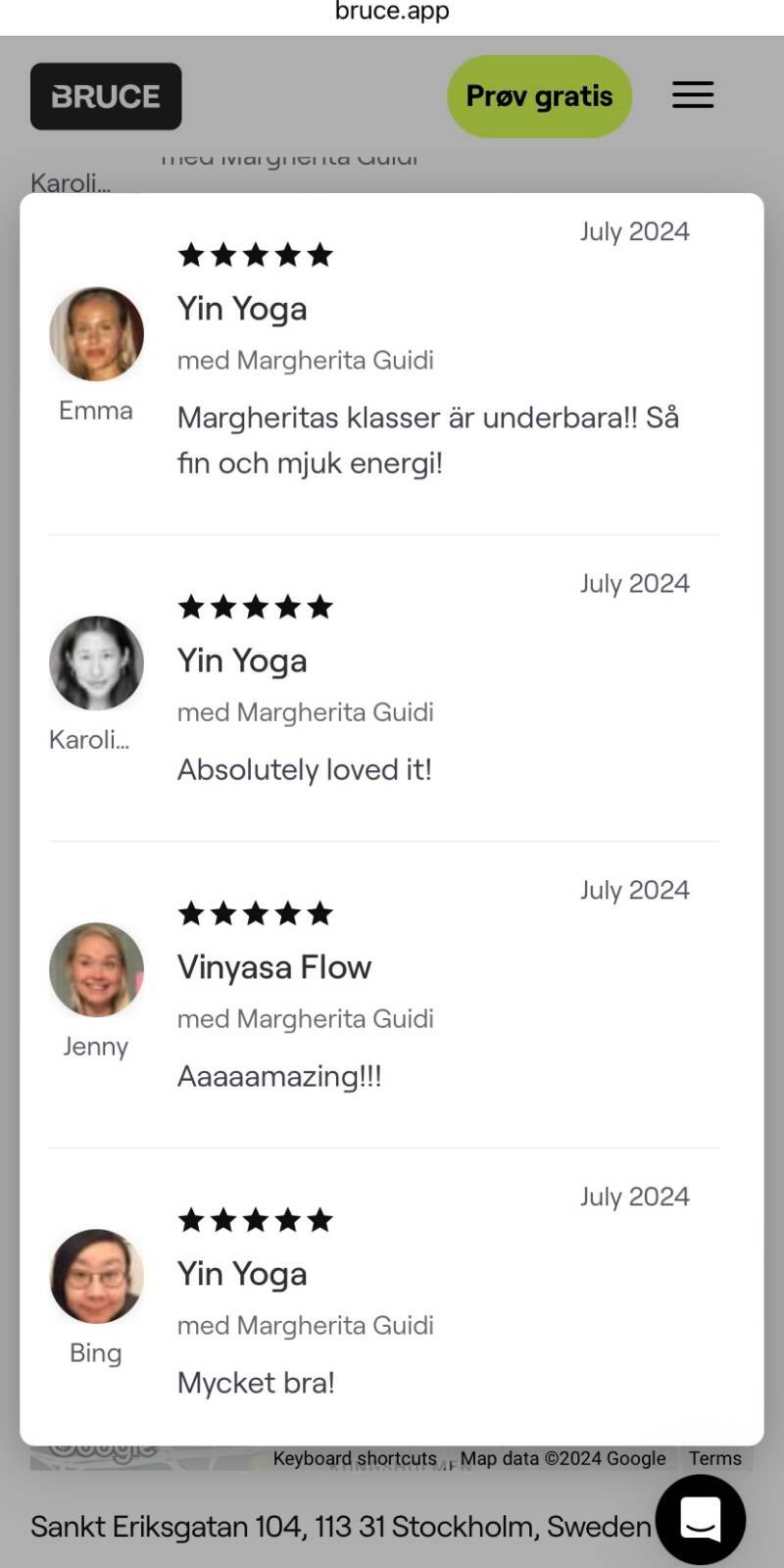Open the chat support bubble
Screen dimensions: 784x1568
(700, 1519)
